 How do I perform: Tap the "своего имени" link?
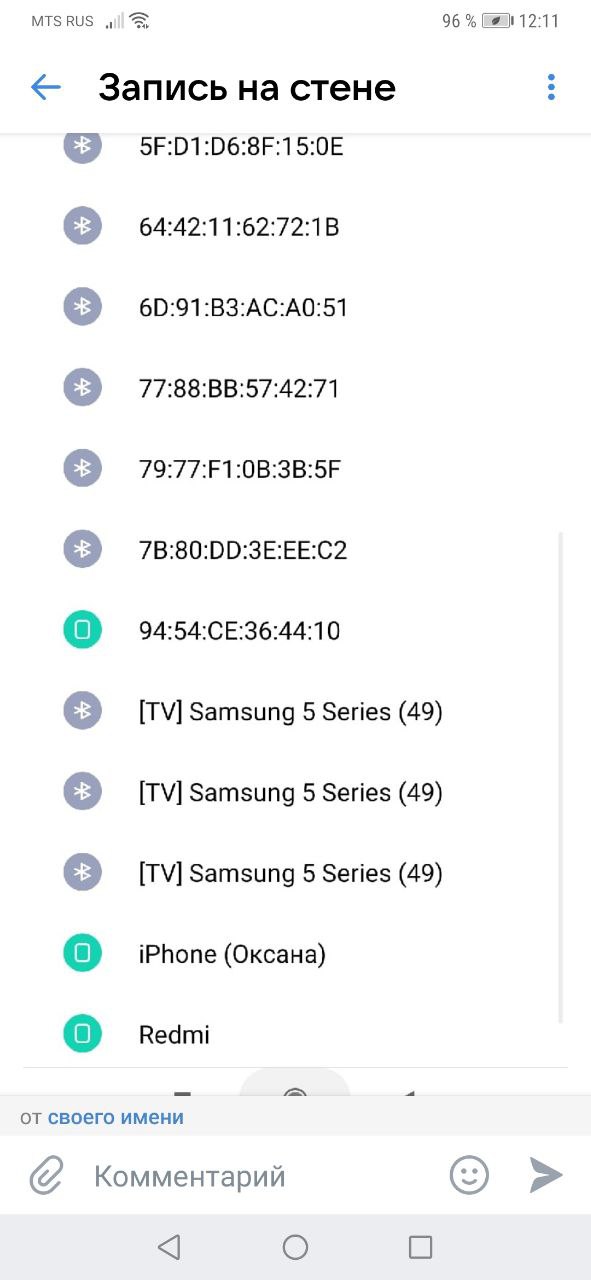click(116, 1117)
